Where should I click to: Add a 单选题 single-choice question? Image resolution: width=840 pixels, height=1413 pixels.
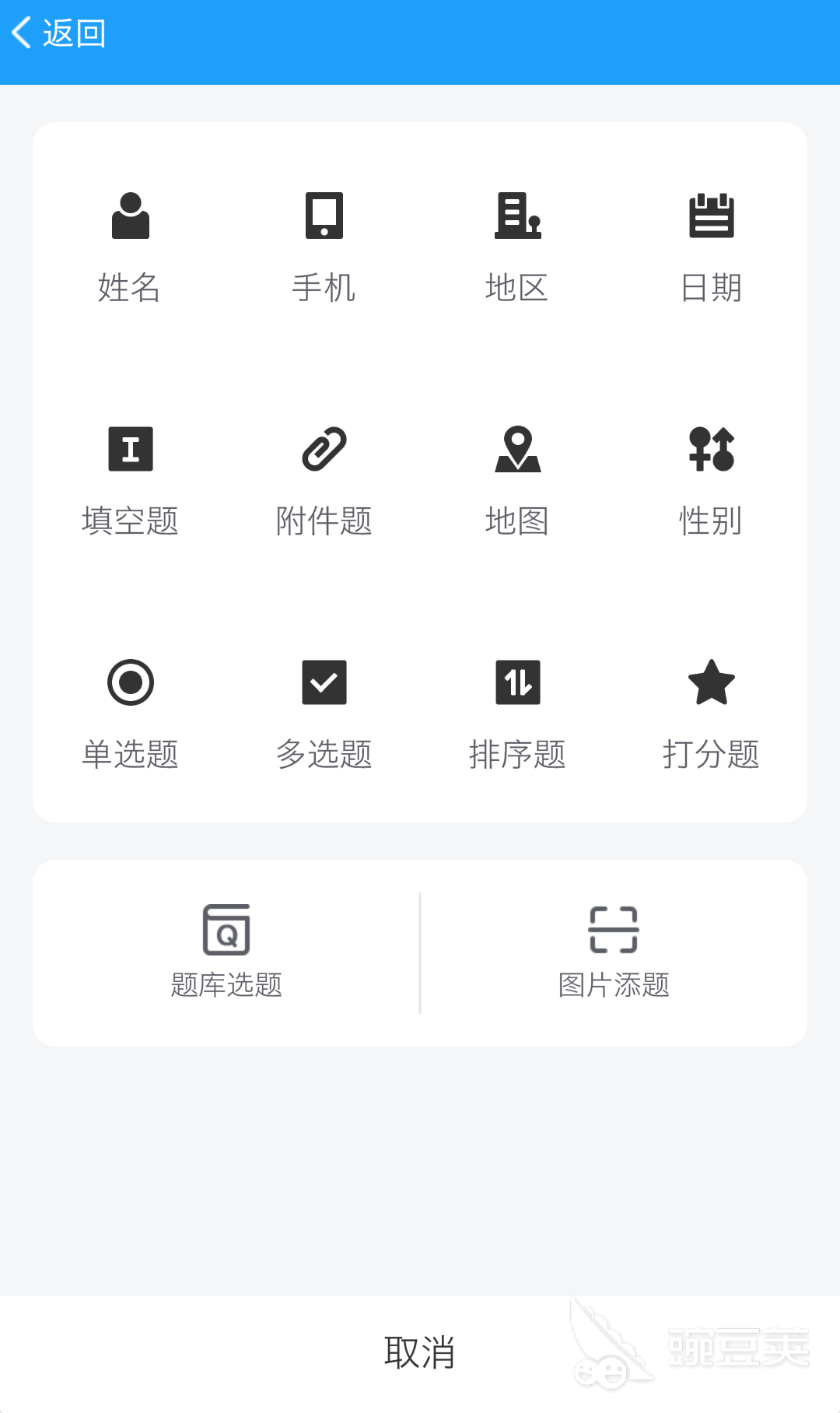coord(130,714)
